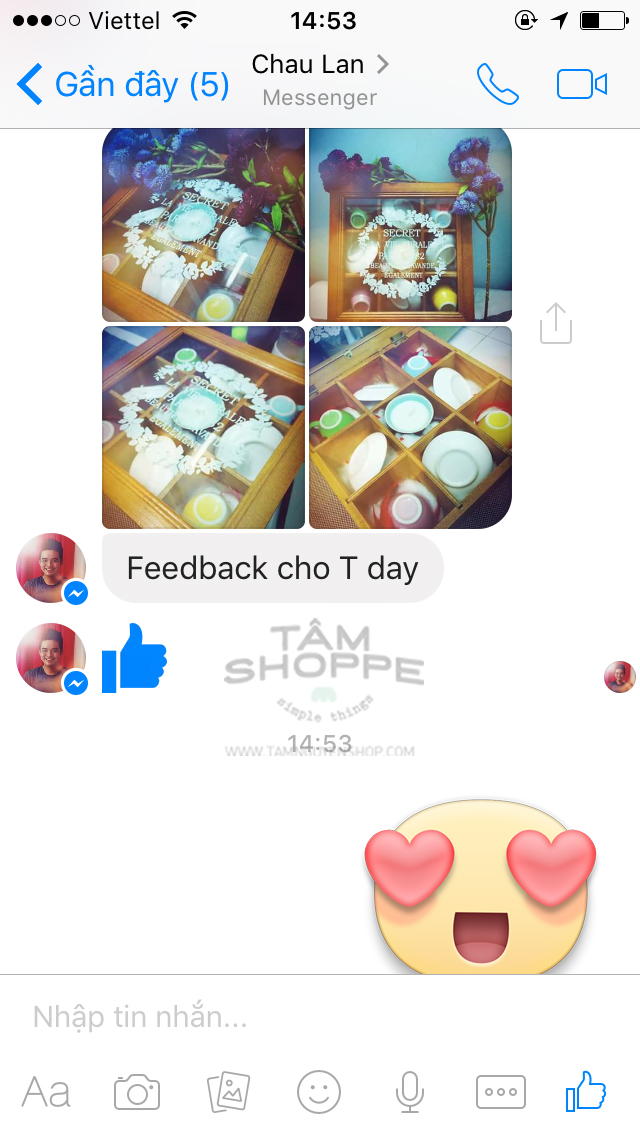Open the bottom-right photo of open box
The width and height of the screenshot is (640, 1136).
click(x=411, y=427)
